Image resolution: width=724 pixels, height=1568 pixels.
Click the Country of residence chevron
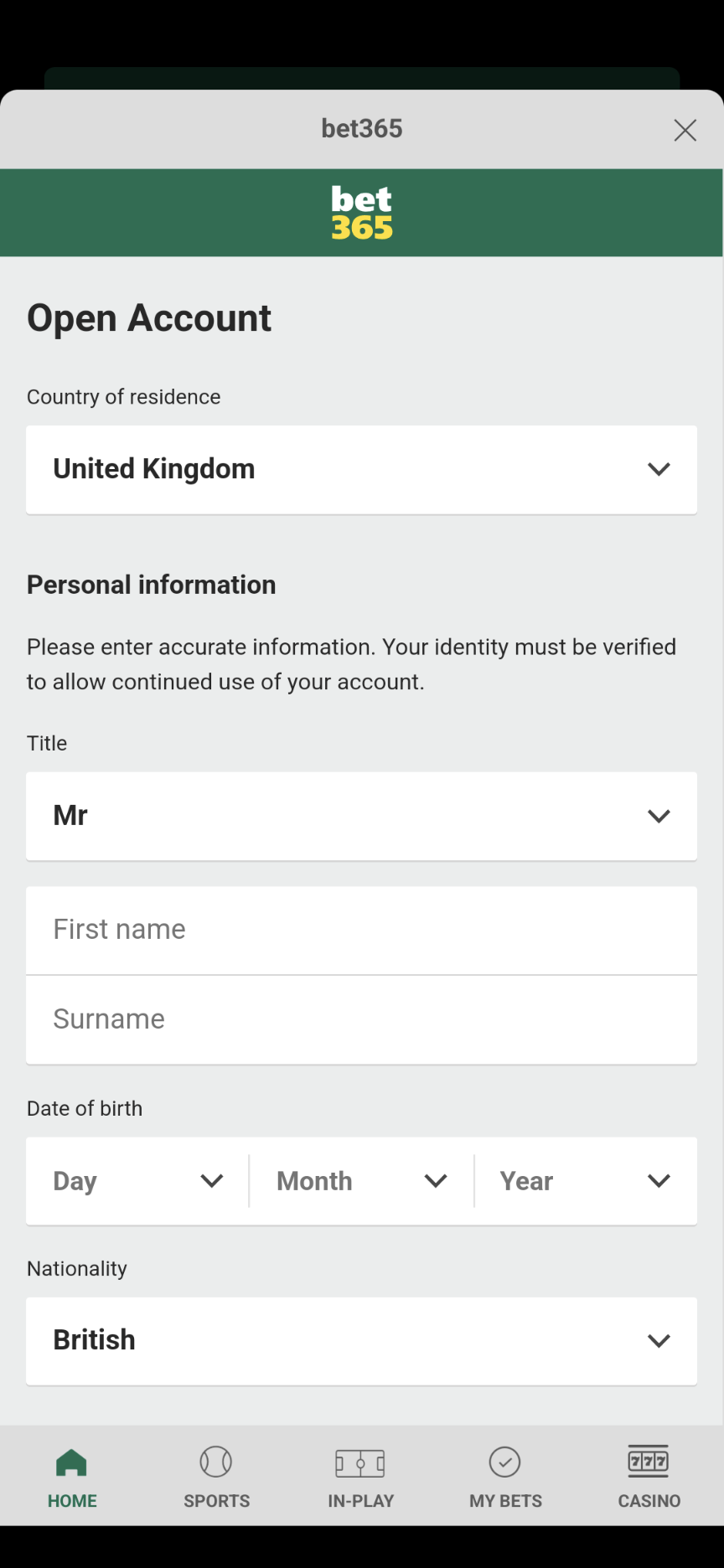click(659, 469)
